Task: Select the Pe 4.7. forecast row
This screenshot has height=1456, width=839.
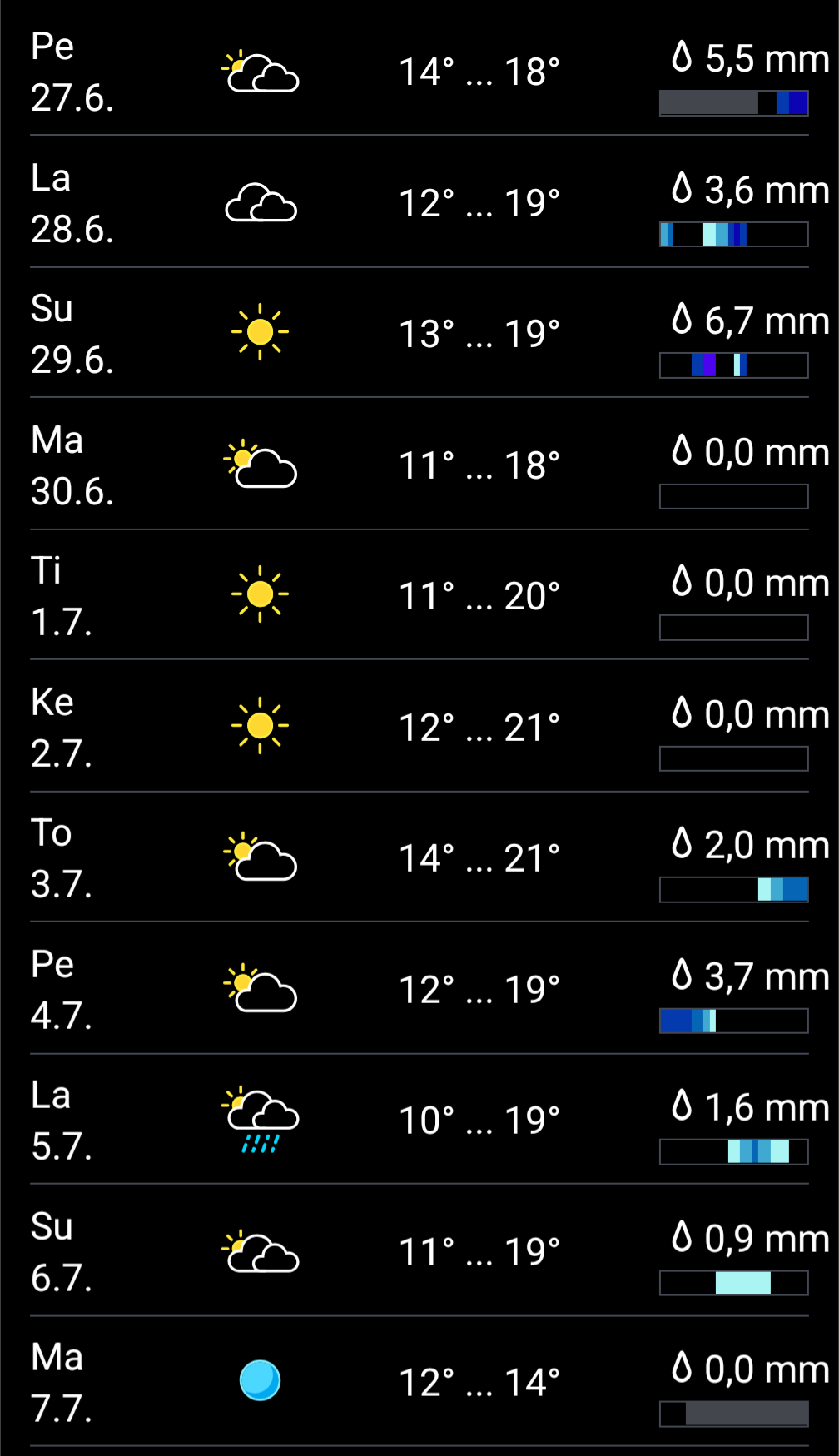Action: [x=419, y=988]
